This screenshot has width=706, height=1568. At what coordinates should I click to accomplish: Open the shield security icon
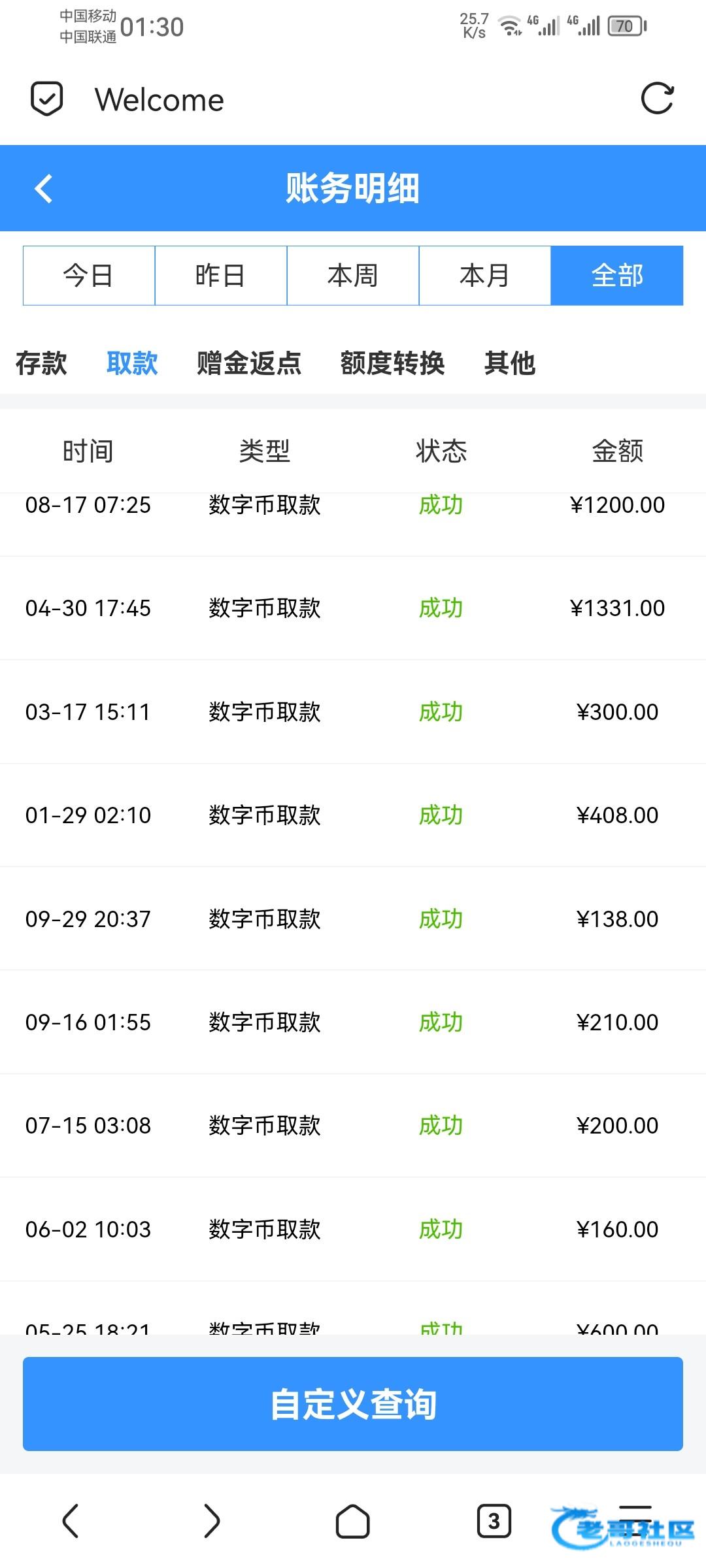(47, 99)
